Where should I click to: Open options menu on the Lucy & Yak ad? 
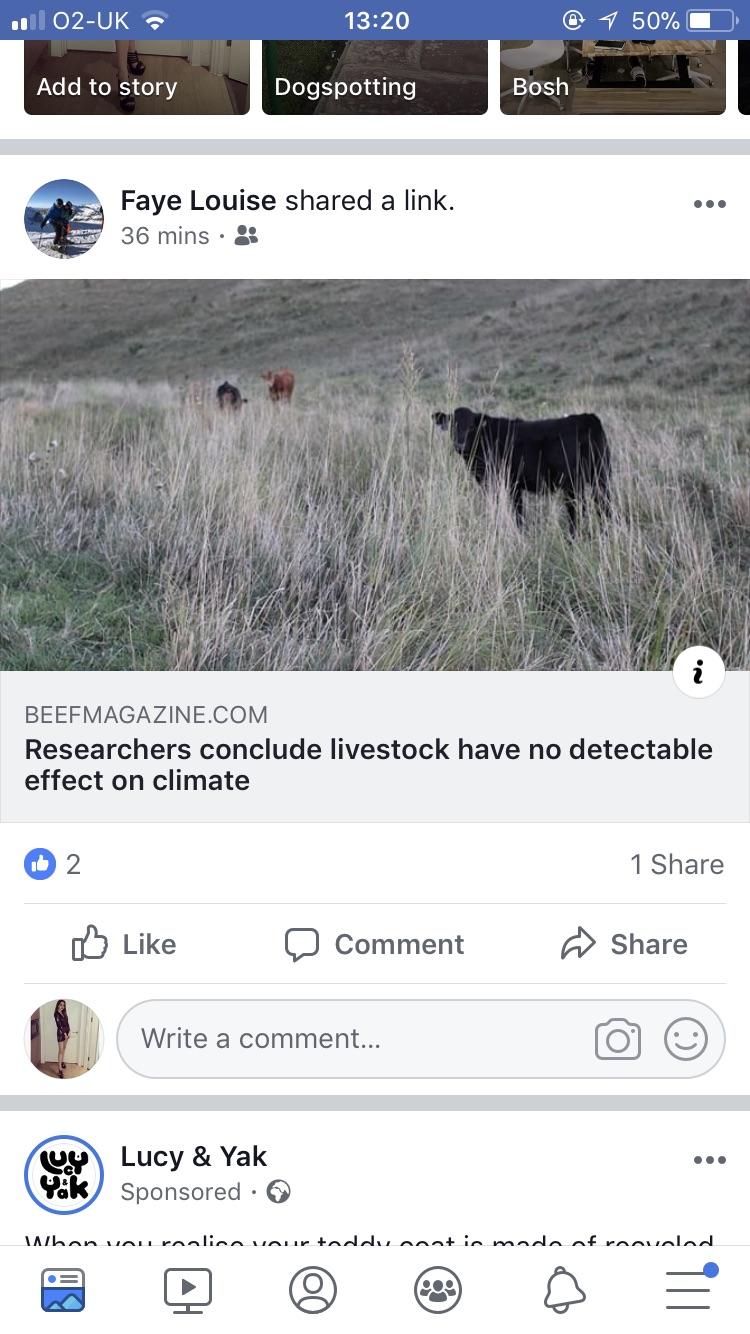[709, 1160]
